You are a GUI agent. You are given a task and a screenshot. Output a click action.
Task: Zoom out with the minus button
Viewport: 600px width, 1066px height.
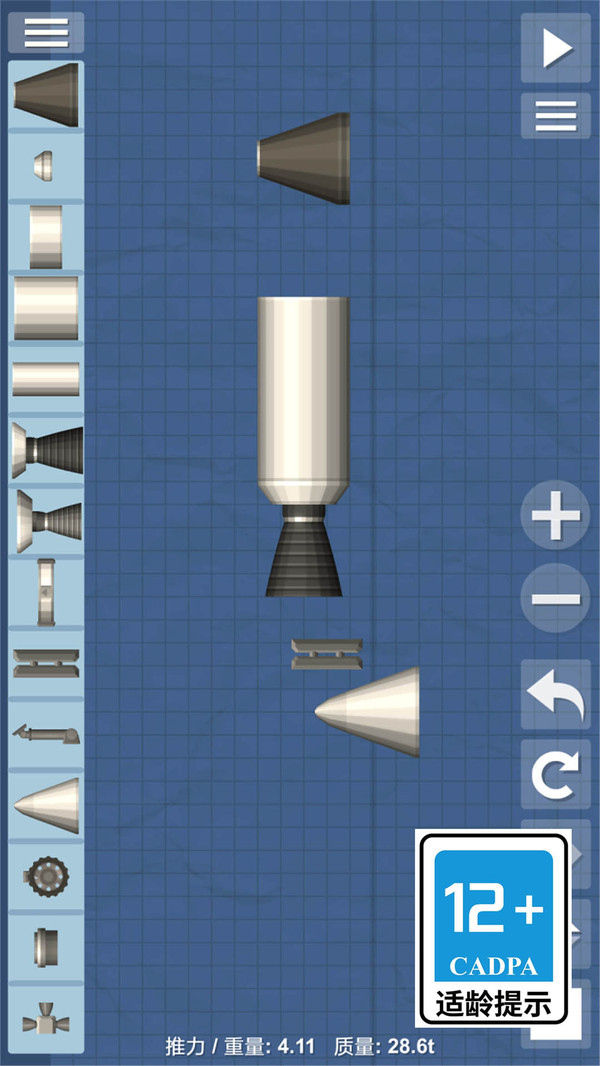tap(556, 598)
